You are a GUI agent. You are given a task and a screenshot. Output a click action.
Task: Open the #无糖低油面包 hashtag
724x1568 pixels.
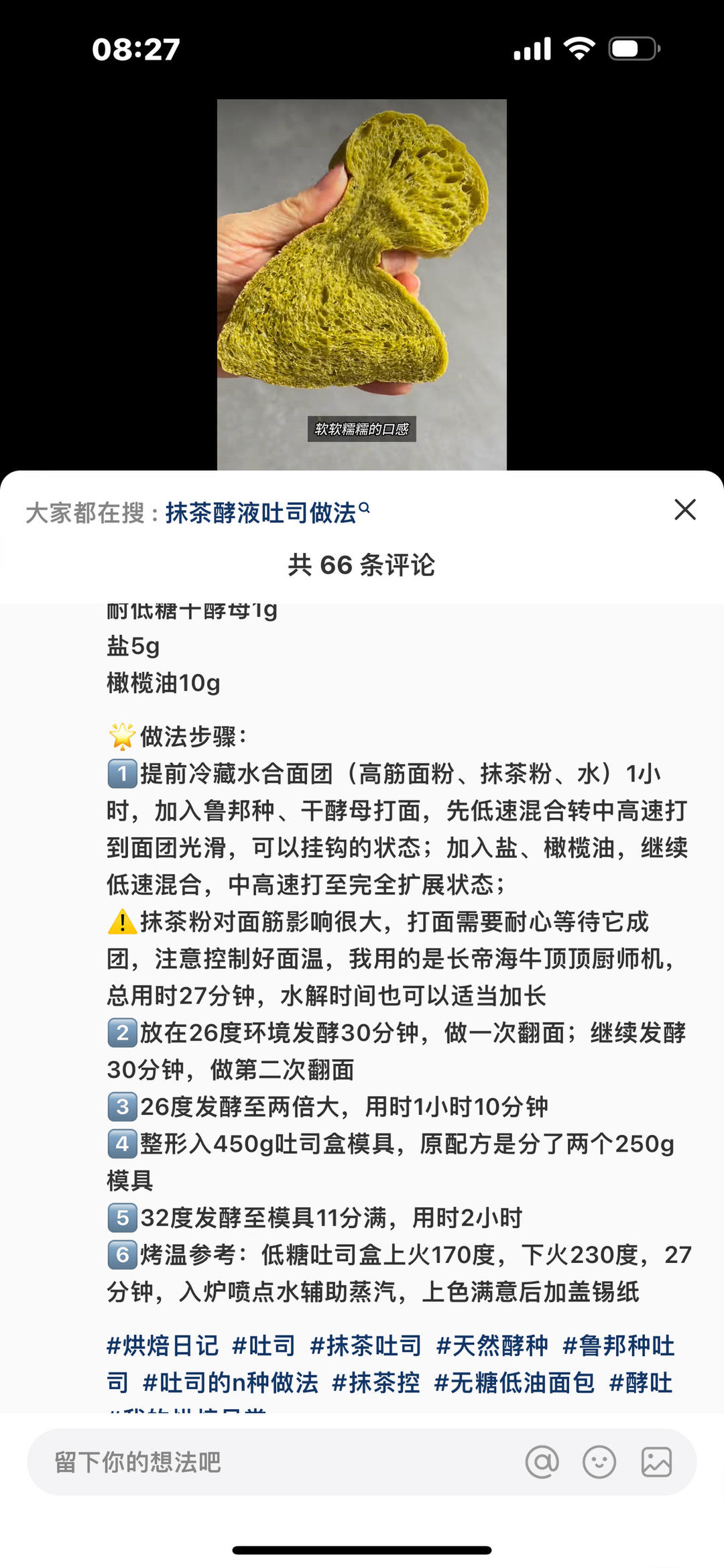[x=514, y=1382]
